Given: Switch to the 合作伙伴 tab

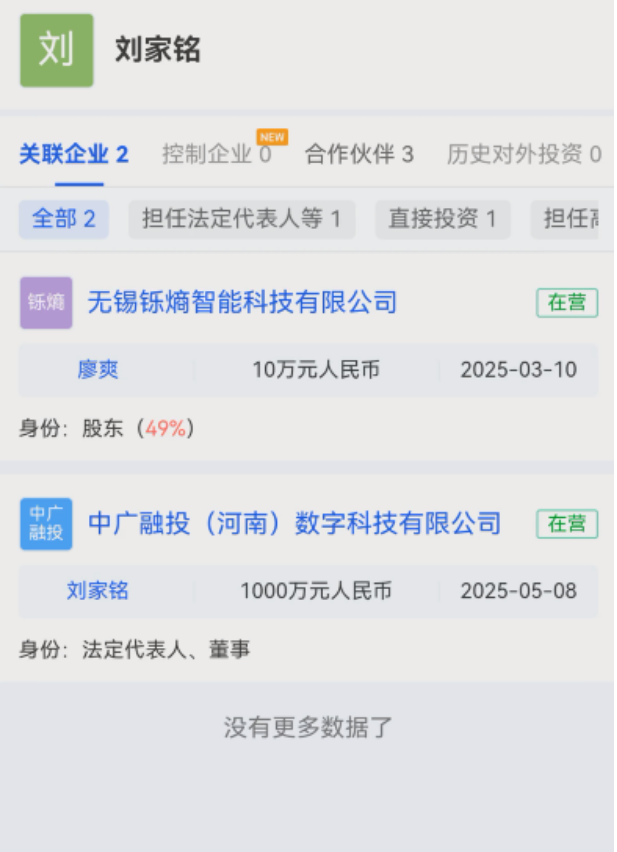Looking at the screenshot, I should click(x=359, y=155).
